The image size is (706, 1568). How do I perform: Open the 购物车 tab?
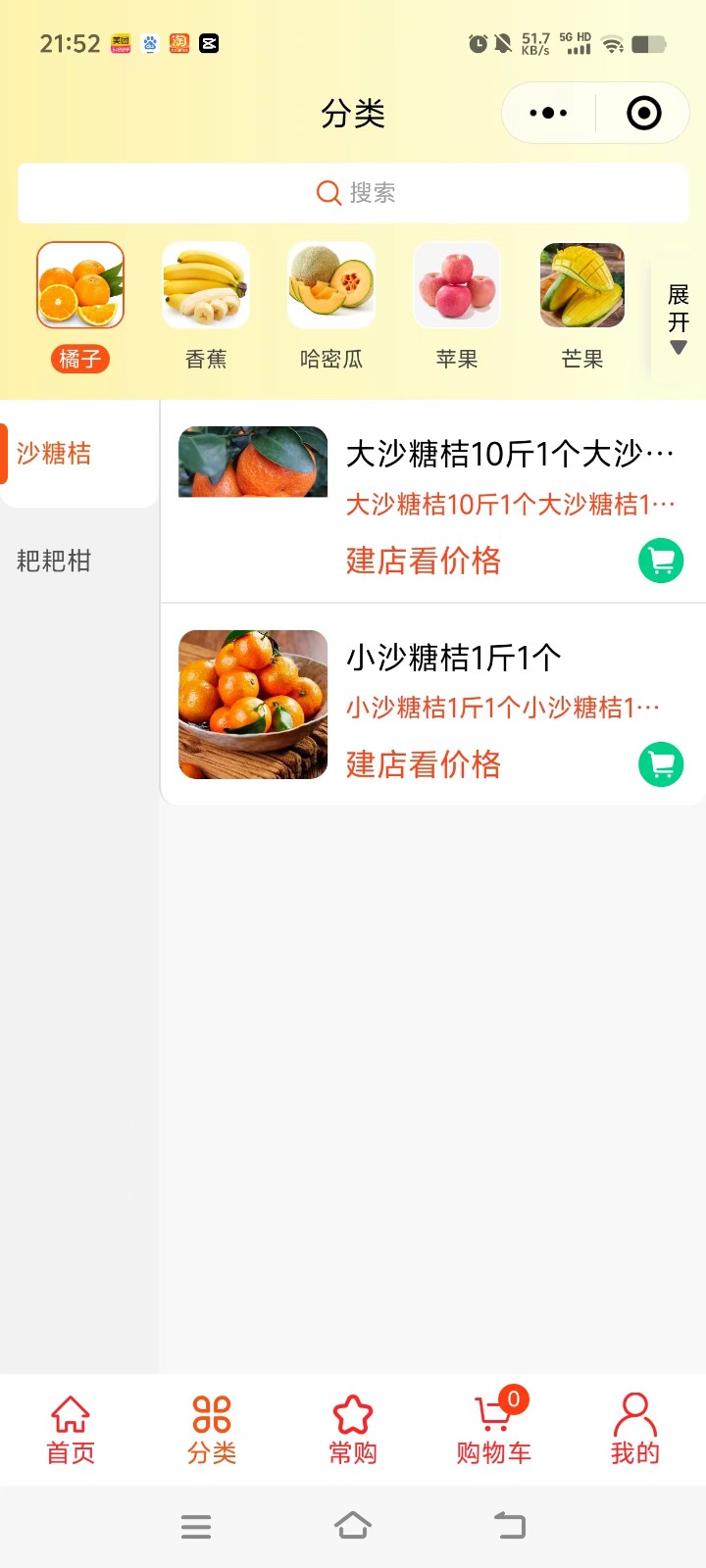tap(494, 1429)
